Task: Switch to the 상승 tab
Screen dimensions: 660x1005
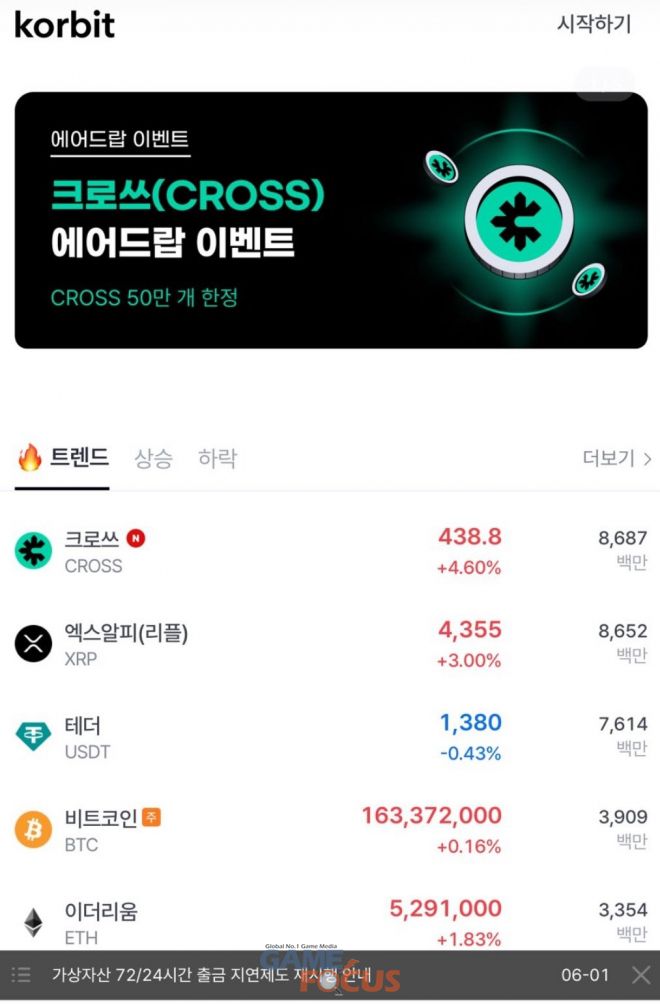Action: tap(153, 459)
